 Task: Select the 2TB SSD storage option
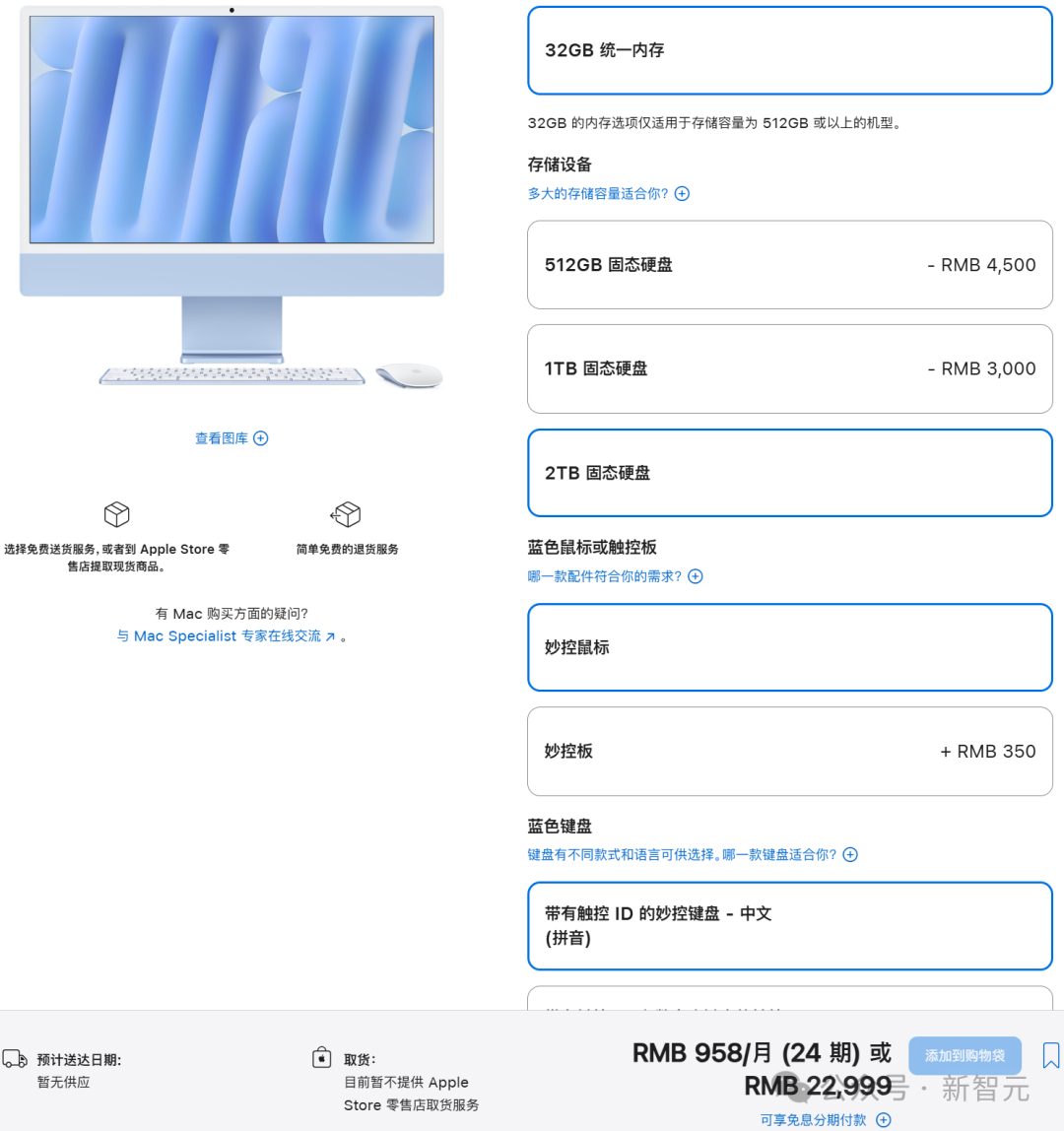[x=789, y=473]
